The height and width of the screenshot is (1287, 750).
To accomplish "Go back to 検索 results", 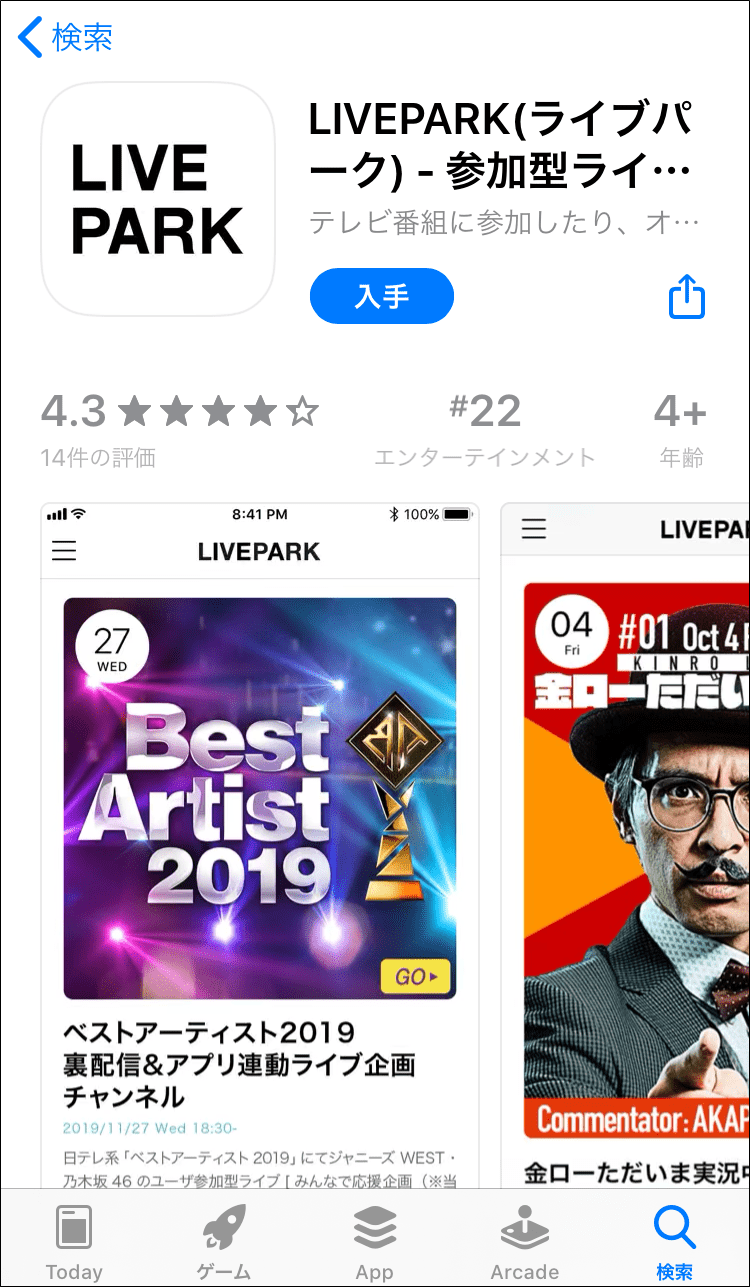I will point(66,38).
